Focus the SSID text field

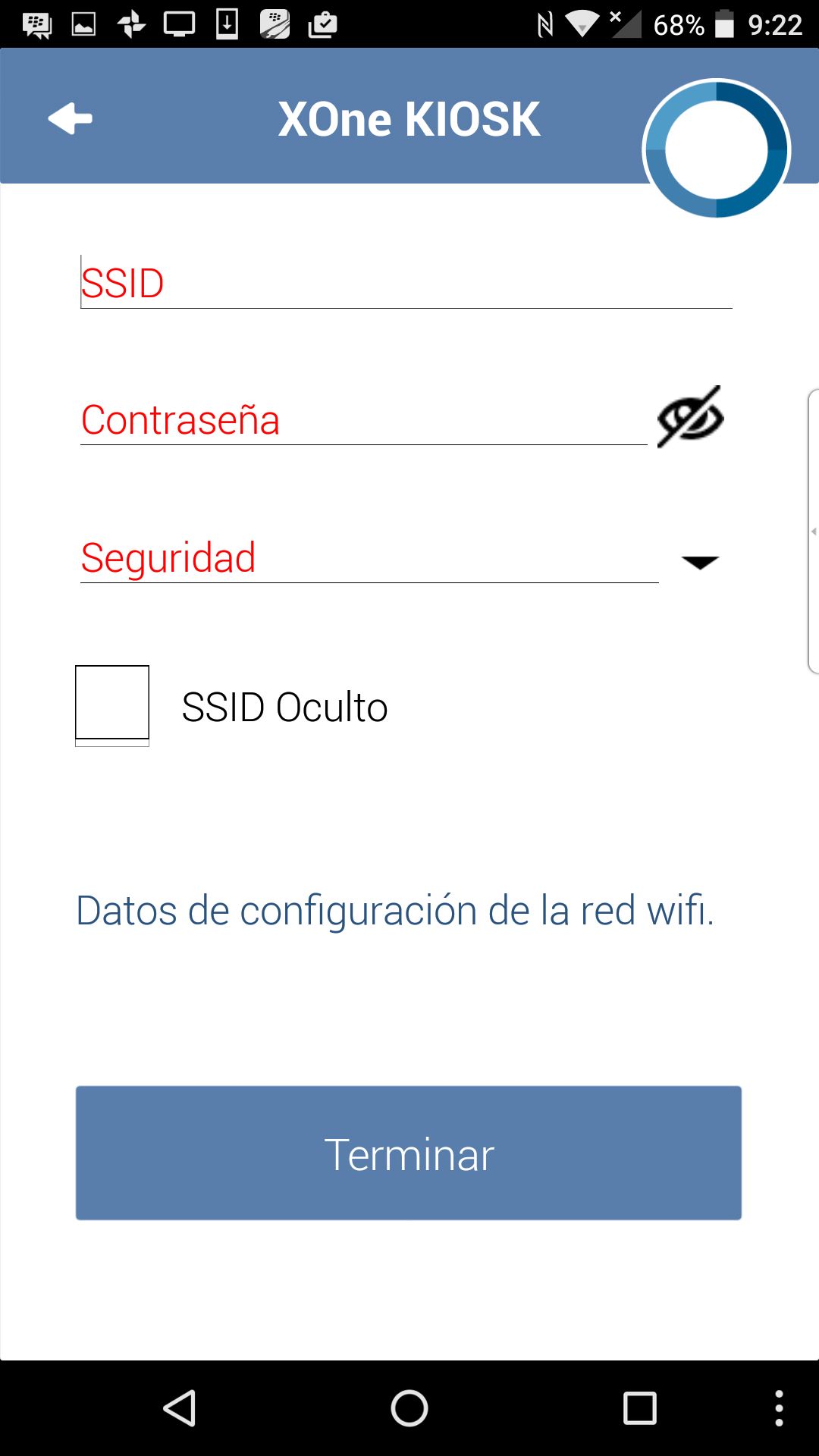click(x=406, y=282)
